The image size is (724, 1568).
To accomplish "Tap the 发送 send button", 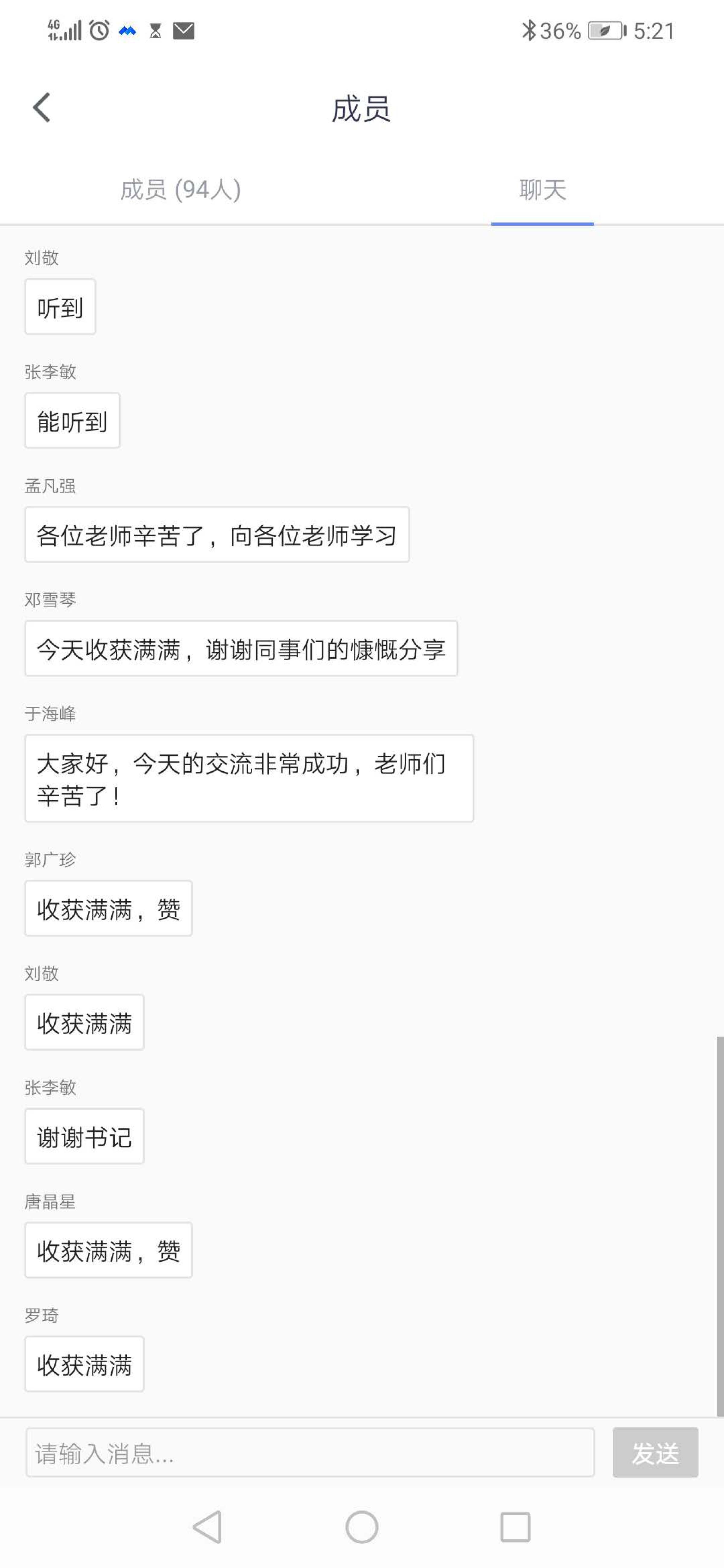I will (655, 1453).
